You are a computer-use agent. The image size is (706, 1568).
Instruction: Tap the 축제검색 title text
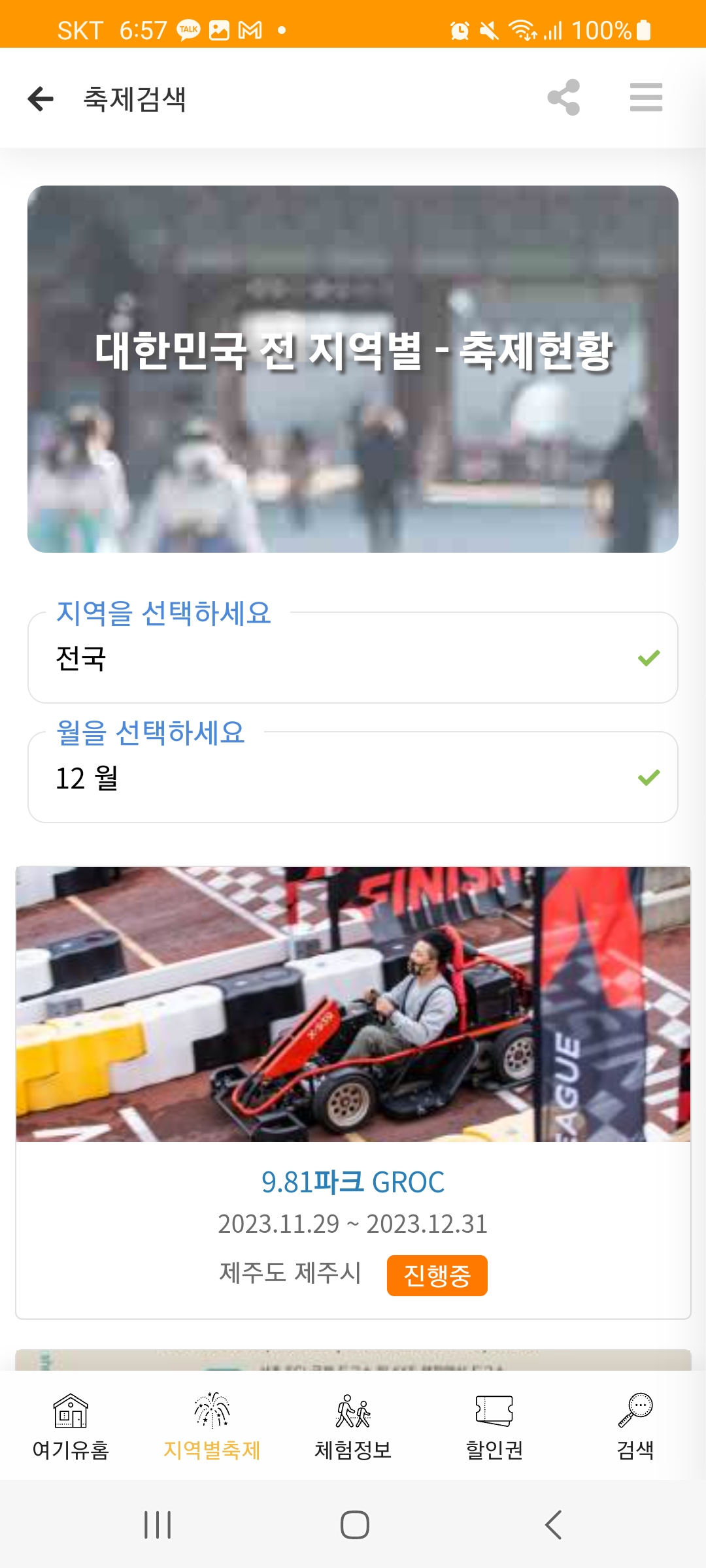(x=135, y=99)
